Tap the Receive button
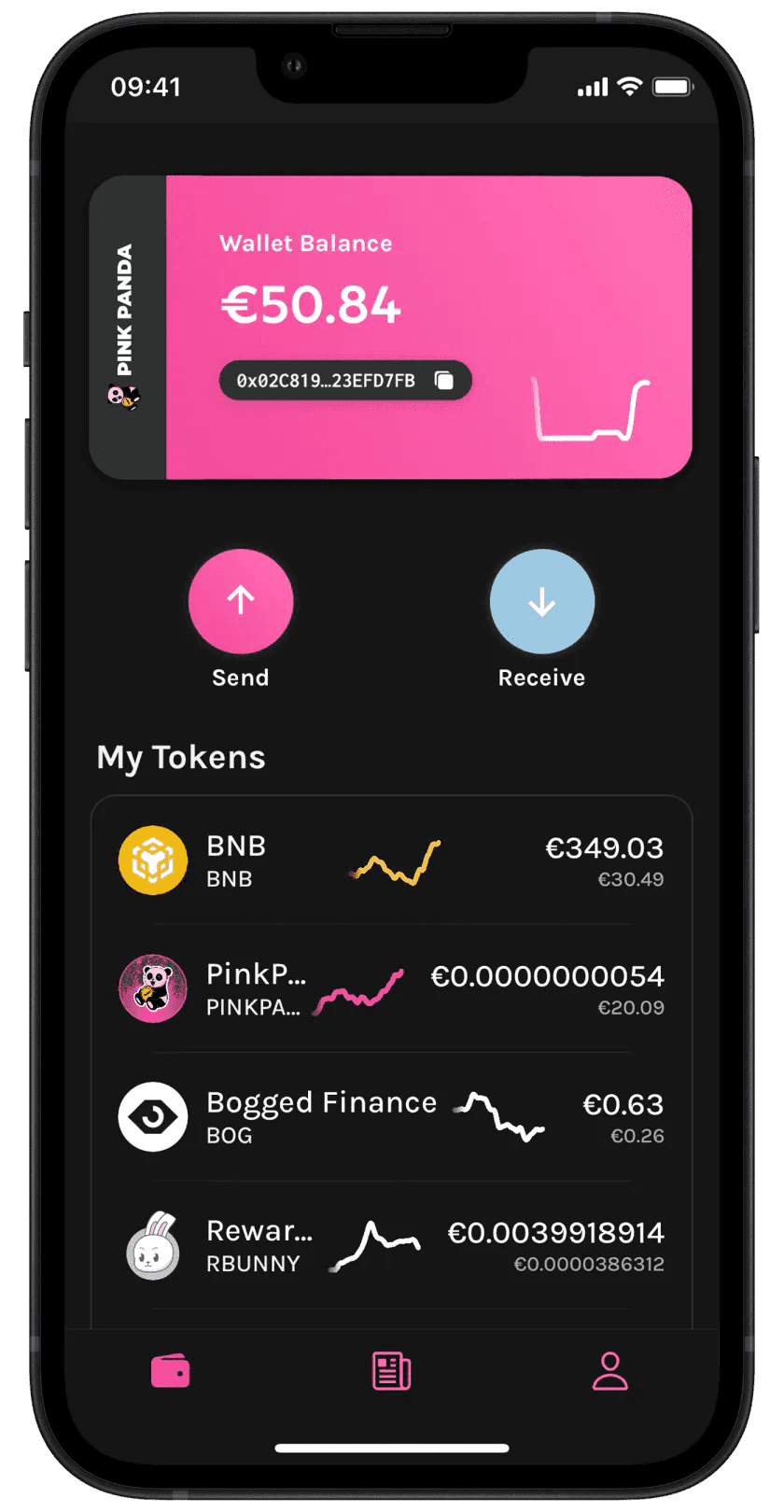The height and width of the screenshot is (1512, 784). tap(541, 601)
